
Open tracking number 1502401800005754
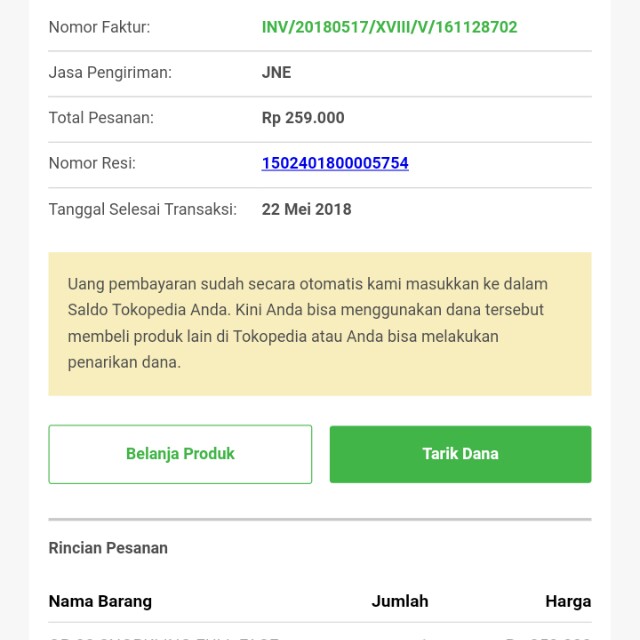[335, 163]
